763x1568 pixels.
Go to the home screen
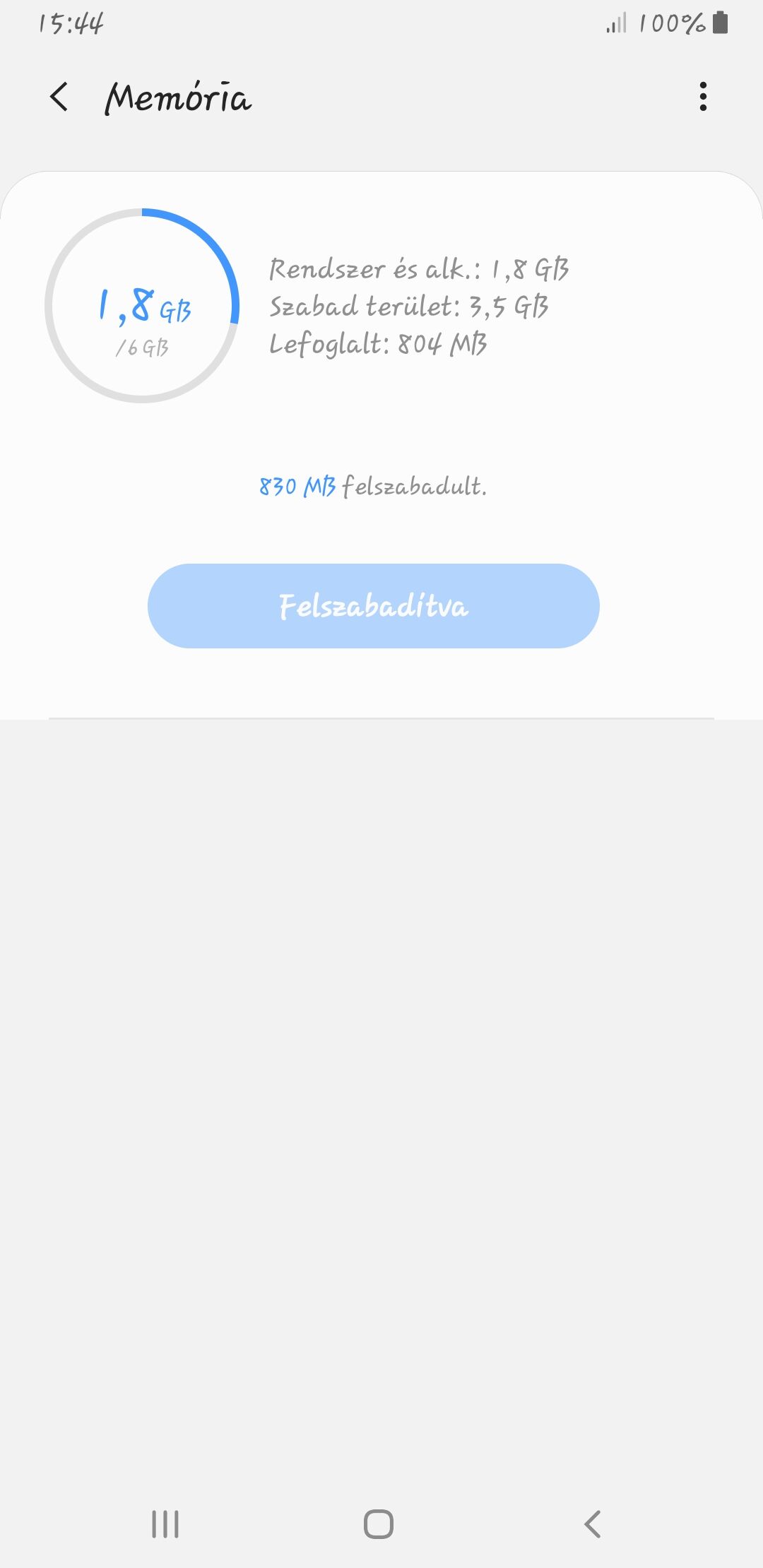pos(379,1524)
